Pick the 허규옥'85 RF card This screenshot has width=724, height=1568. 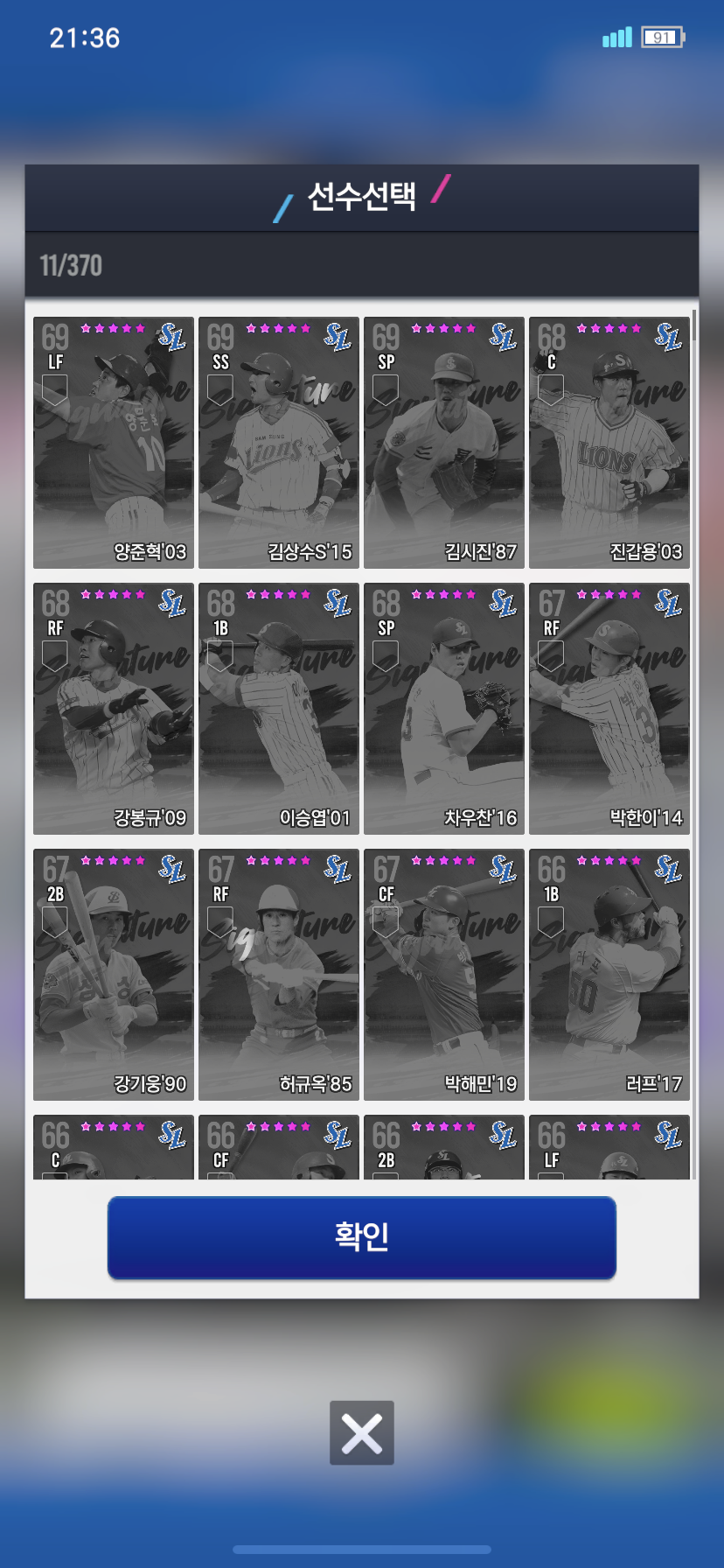[279, 975]
